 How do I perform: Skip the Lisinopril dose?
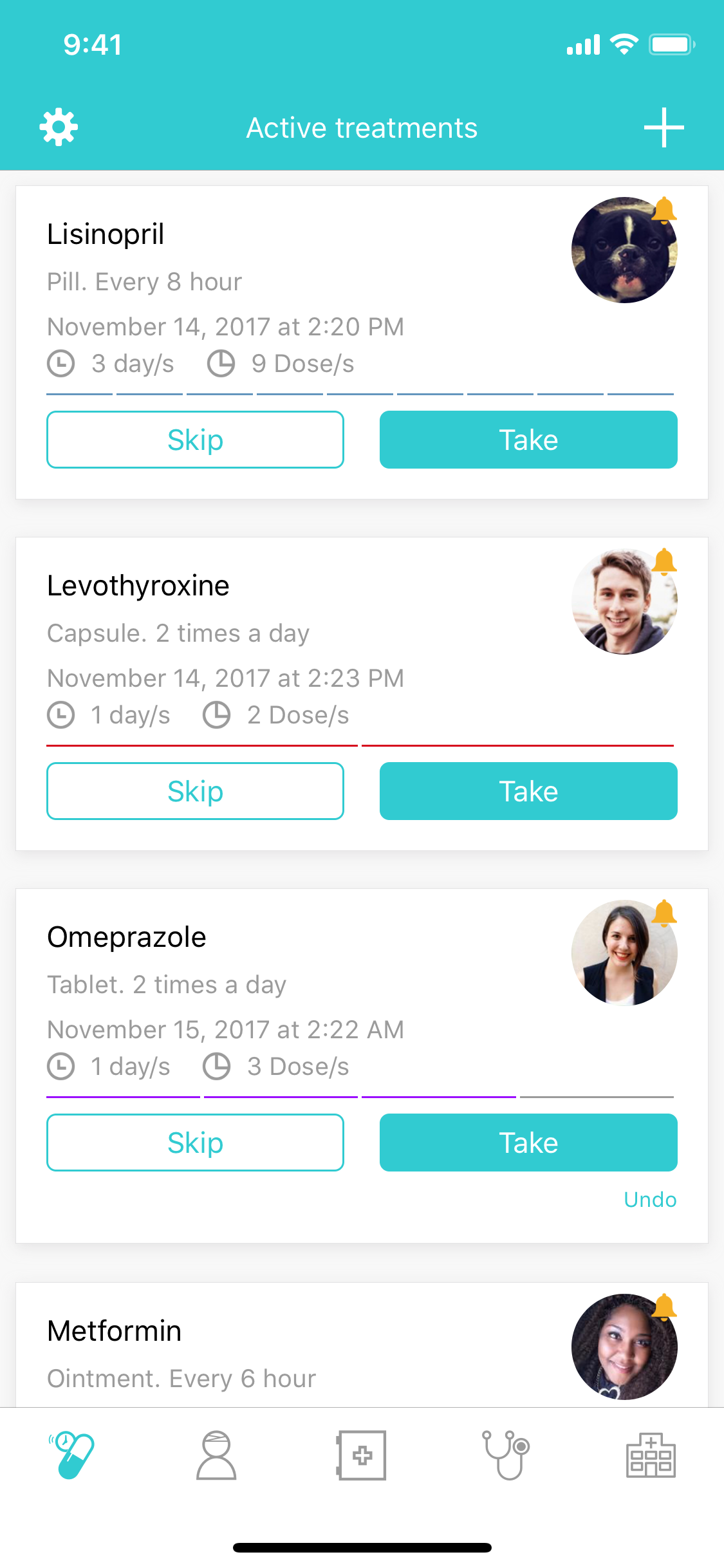pos(195,440)
